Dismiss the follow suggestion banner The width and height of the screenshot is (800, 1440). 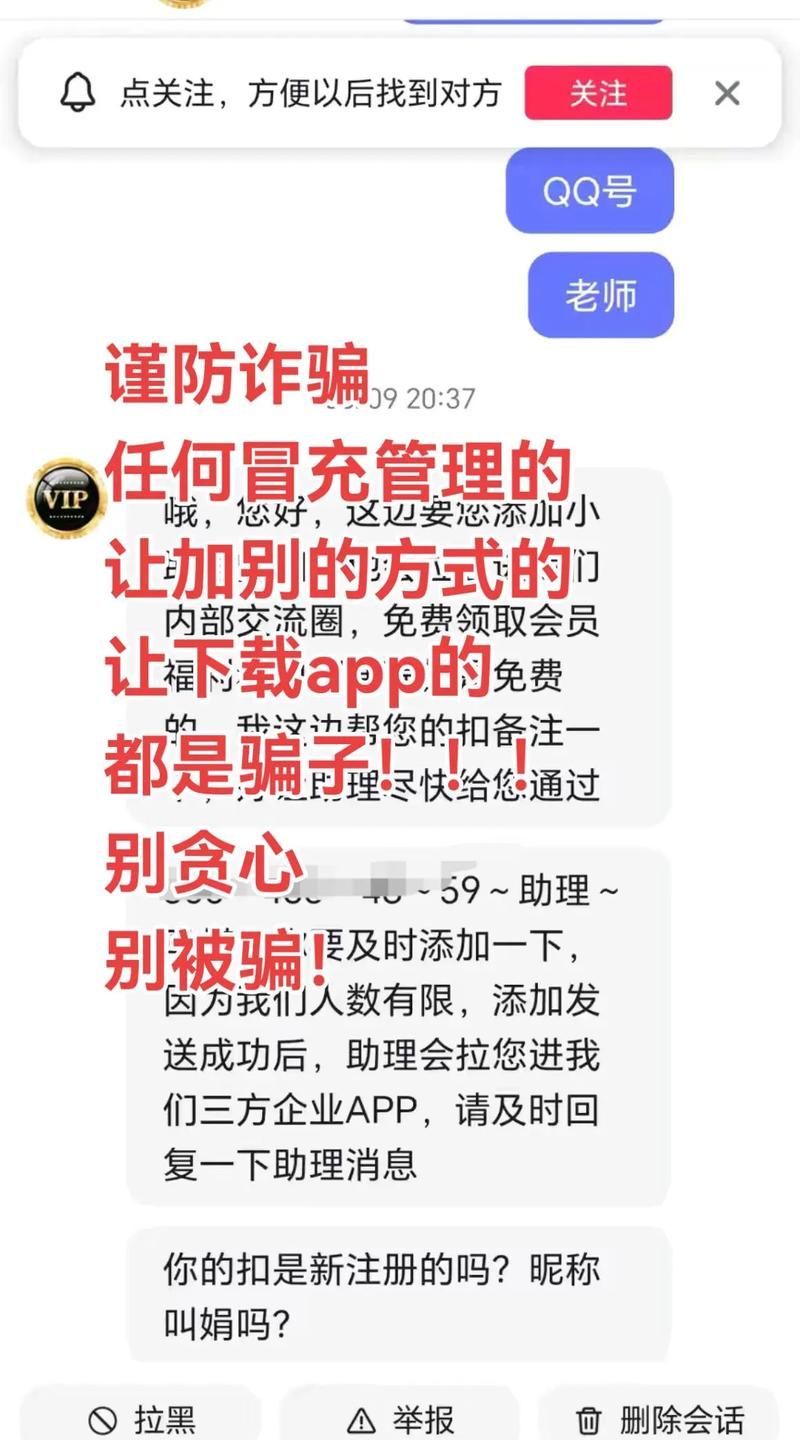727,94
